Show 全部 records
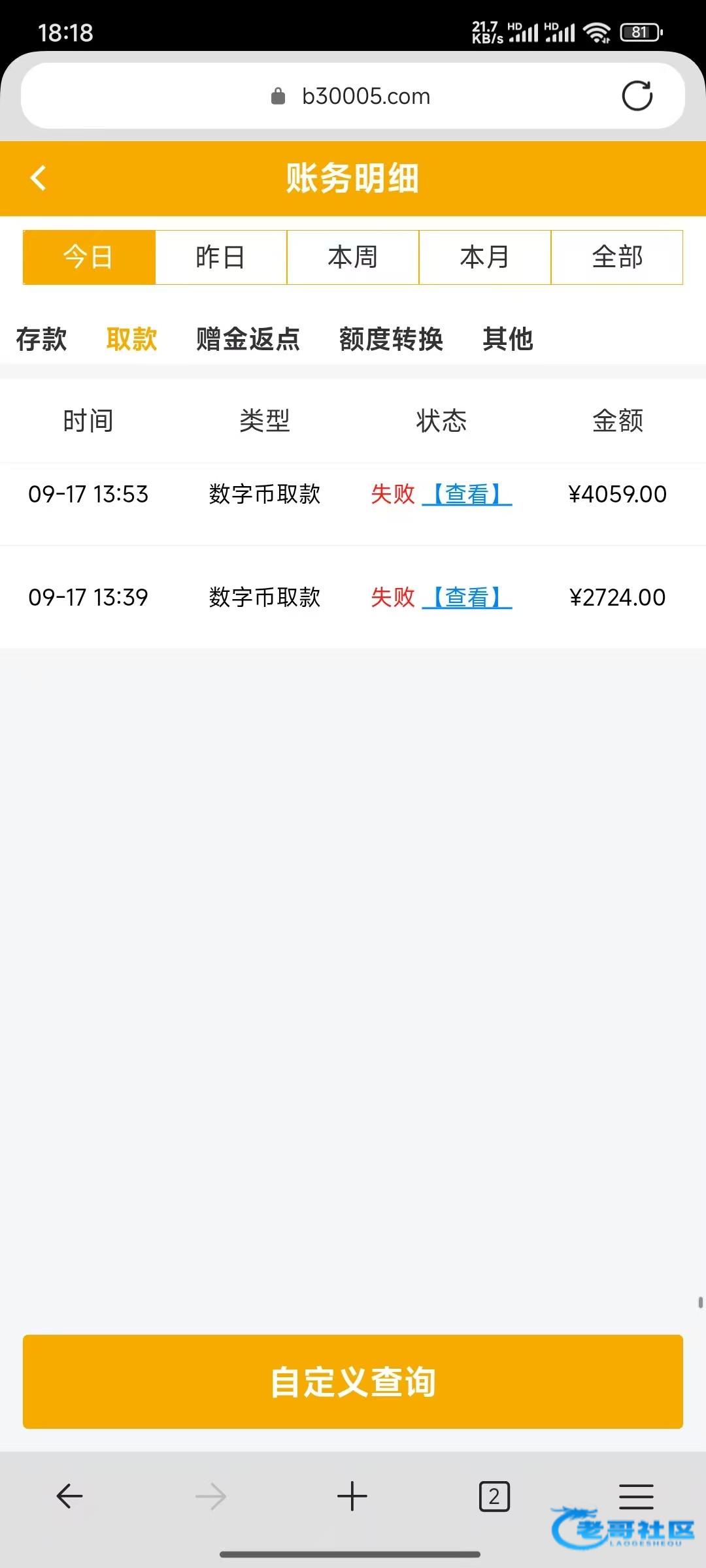Viewport: 706px width, 1568px height. pos(617,257)
